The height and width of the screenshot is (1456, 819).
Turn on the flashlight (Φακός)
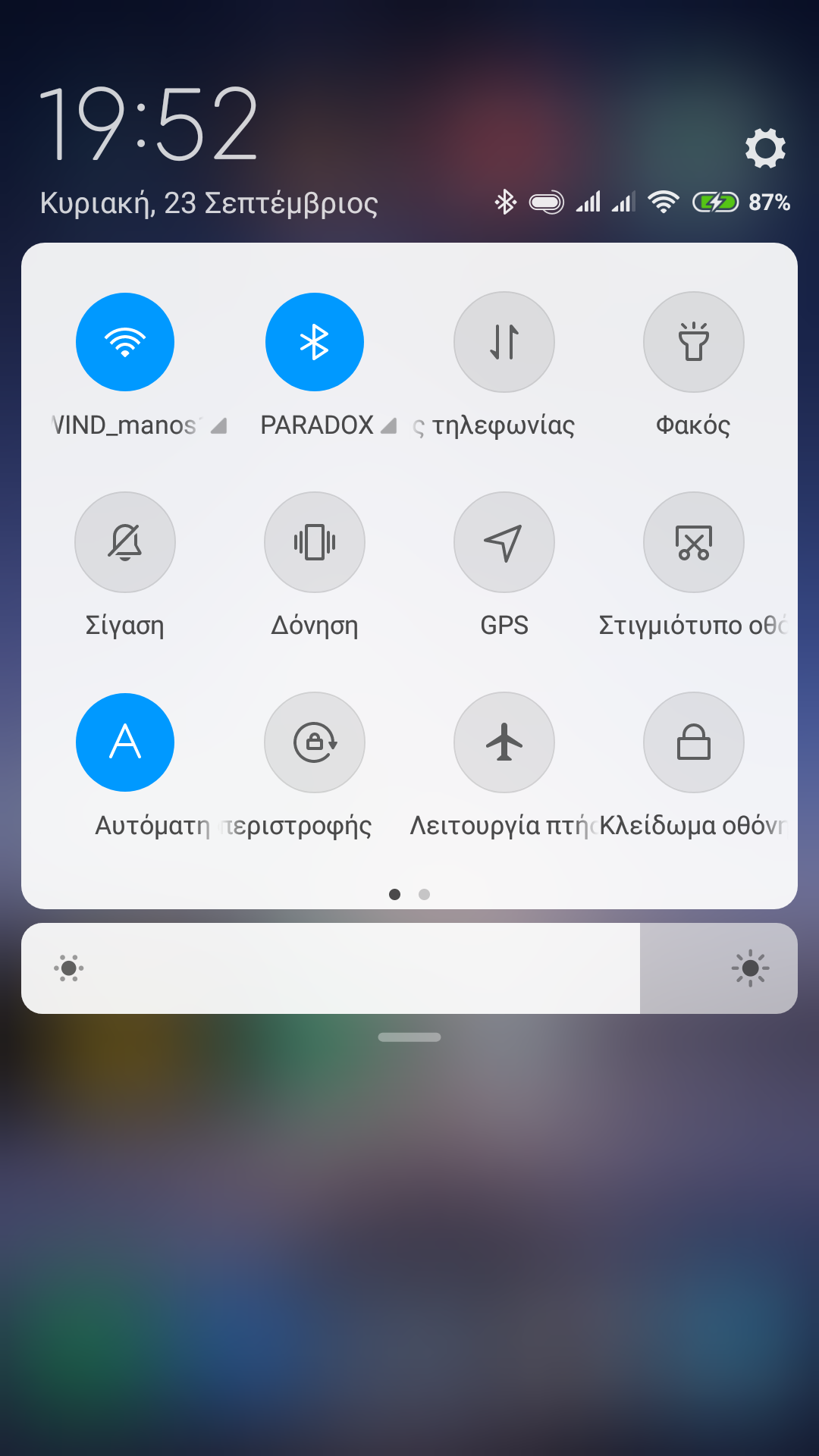click(x=694, y=342)
